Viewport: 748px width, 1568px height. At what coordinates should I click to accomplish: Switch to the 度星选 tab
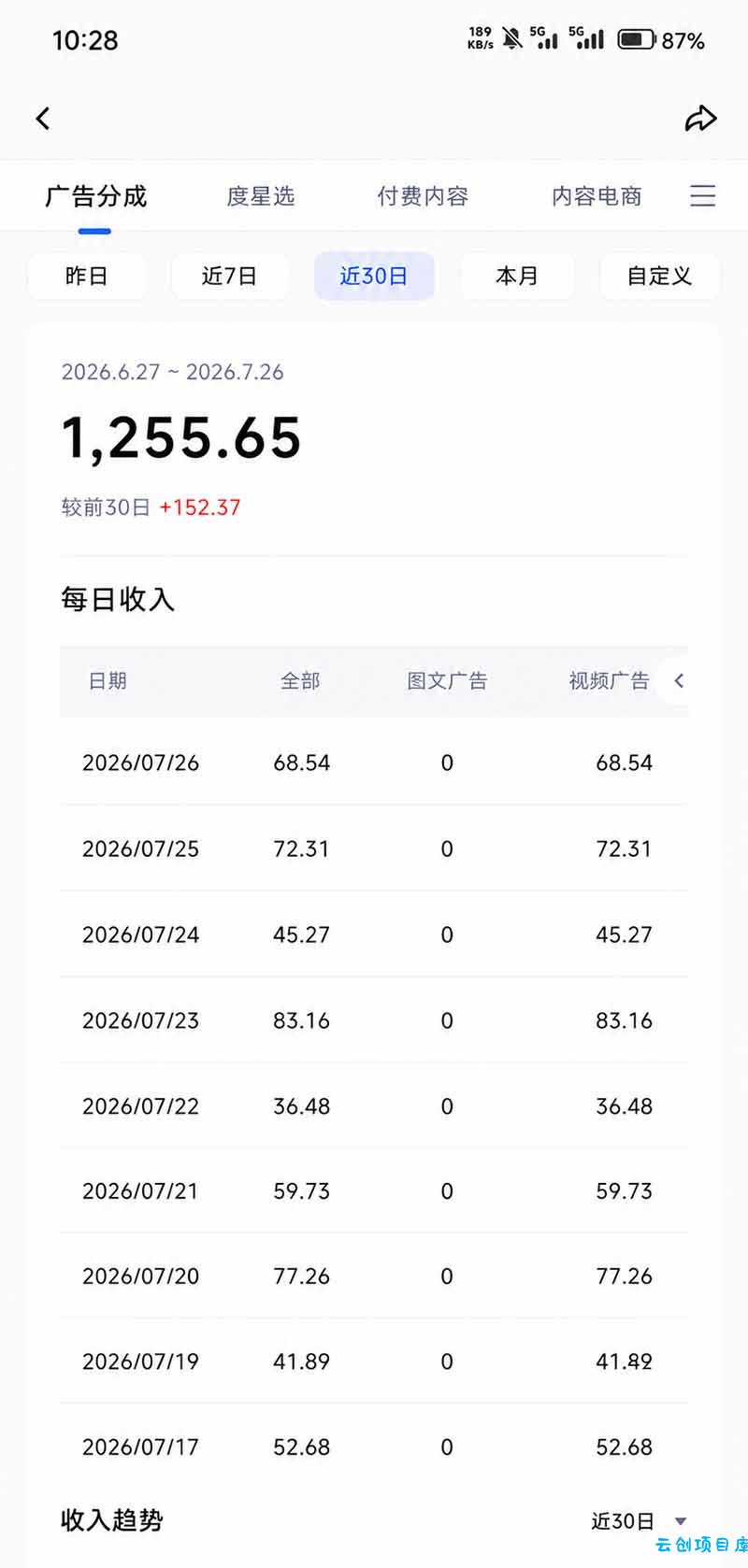(x=261, y=196)
